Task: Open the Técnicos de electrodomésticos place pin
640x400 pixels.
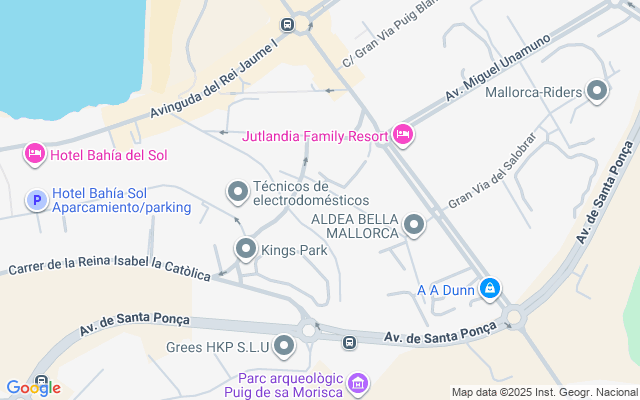Action: (x=238, y=190)
